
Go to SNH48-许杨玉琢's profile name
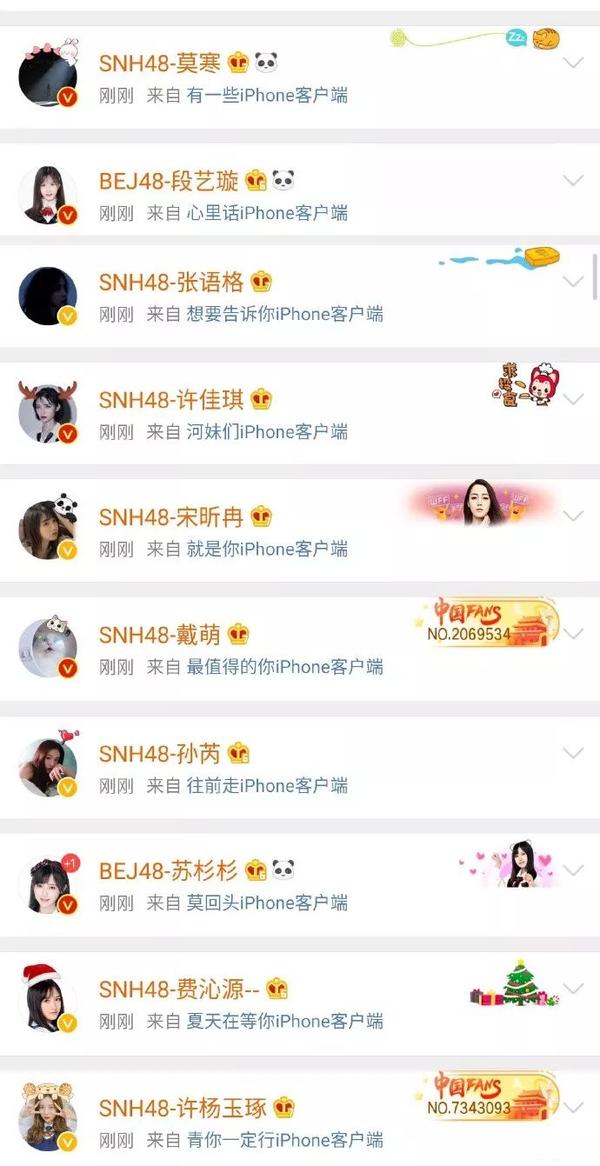(184, 1107)
